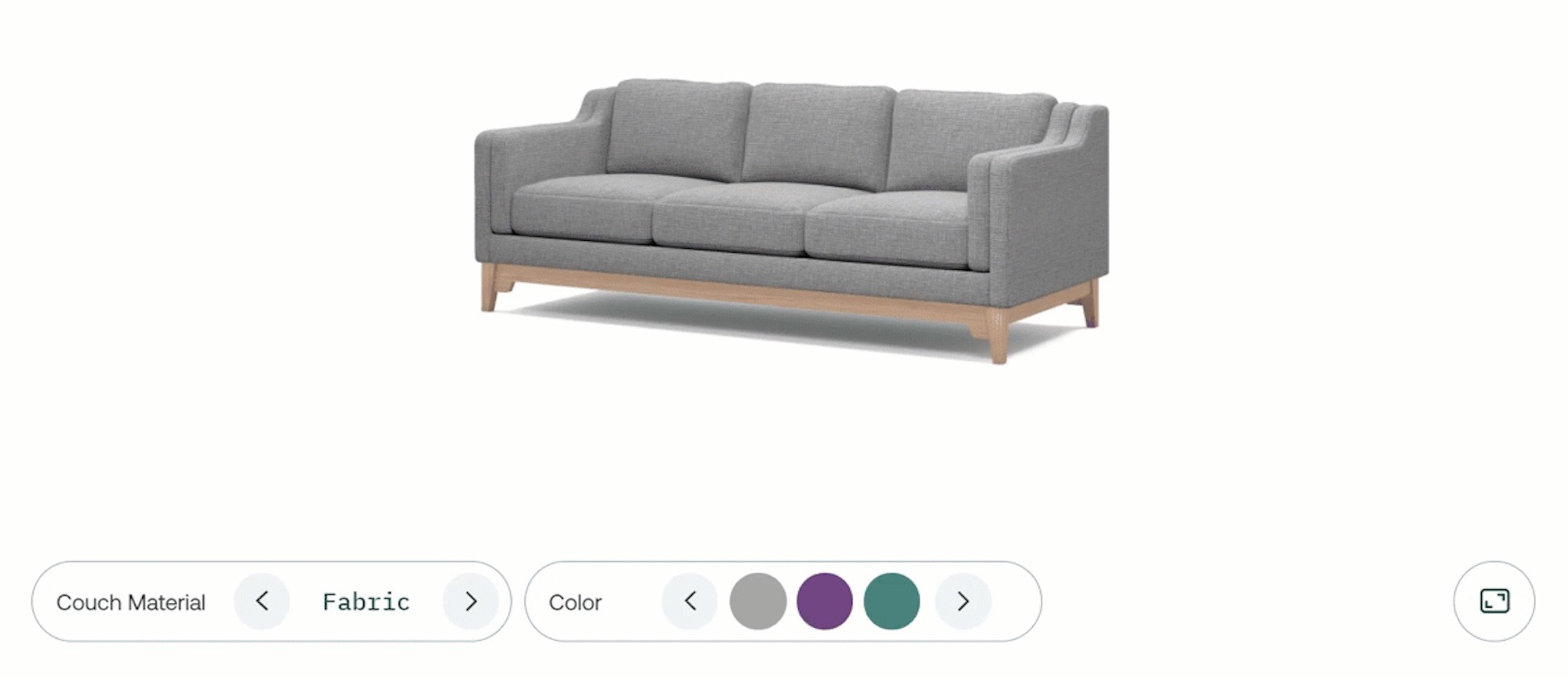Select the teal color swatch
The width and height of the screenshot is (1568, 678).
[x=892, y=601]
